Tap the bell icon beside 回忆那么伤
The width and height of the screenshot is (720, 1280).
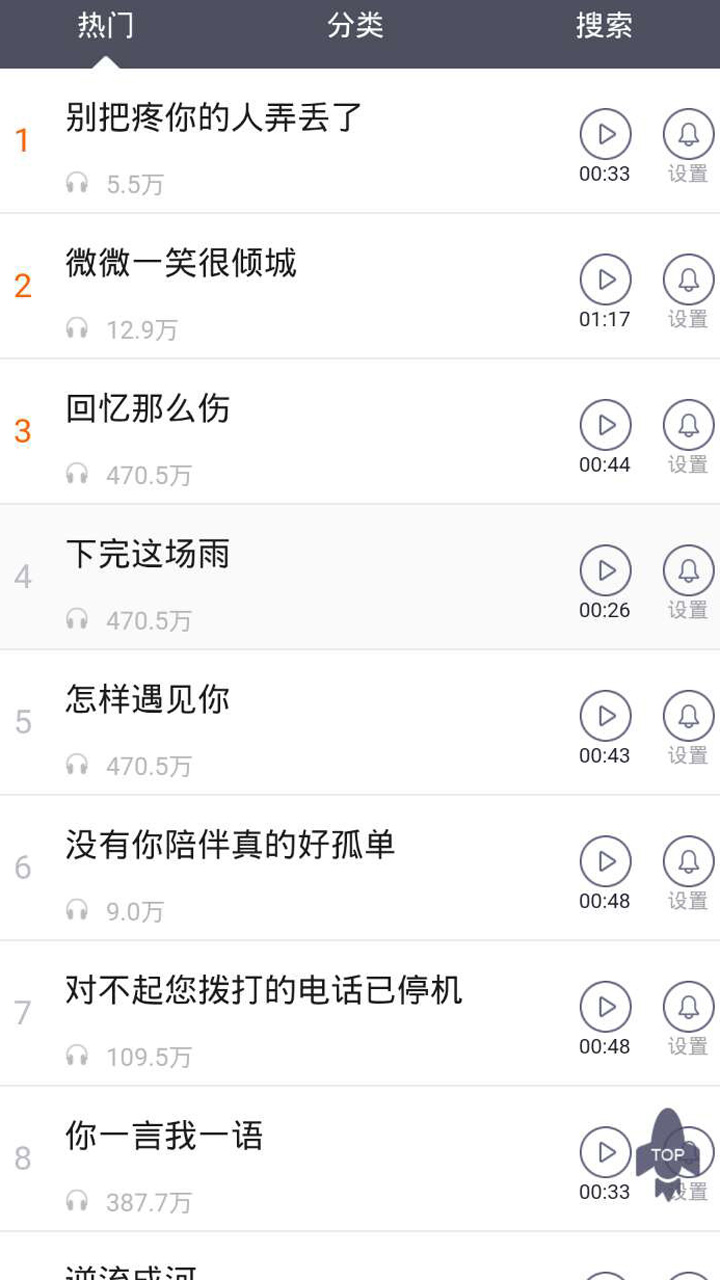click(x=686, y=425)
